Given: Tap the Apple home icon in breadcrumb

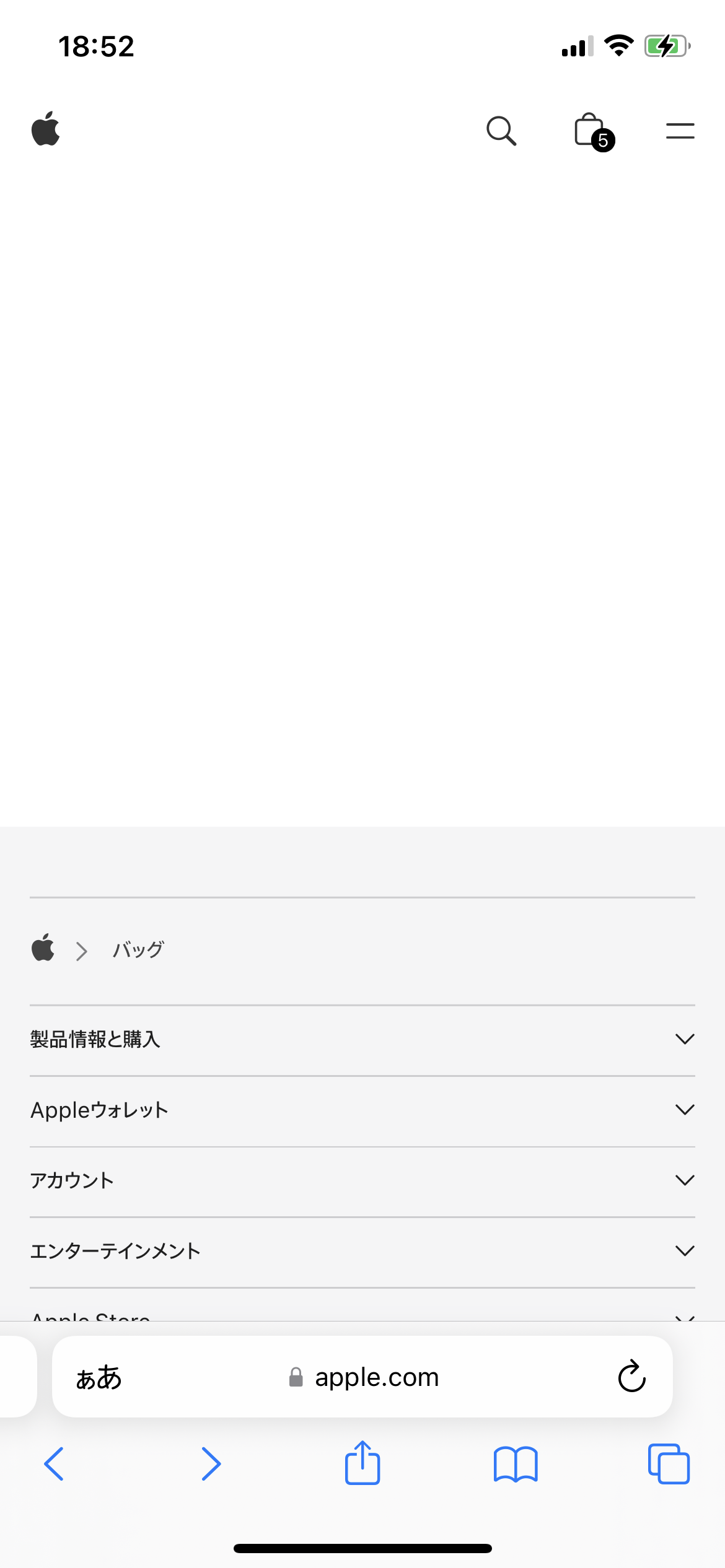Looking at the screenshot, I should point(43,948).
